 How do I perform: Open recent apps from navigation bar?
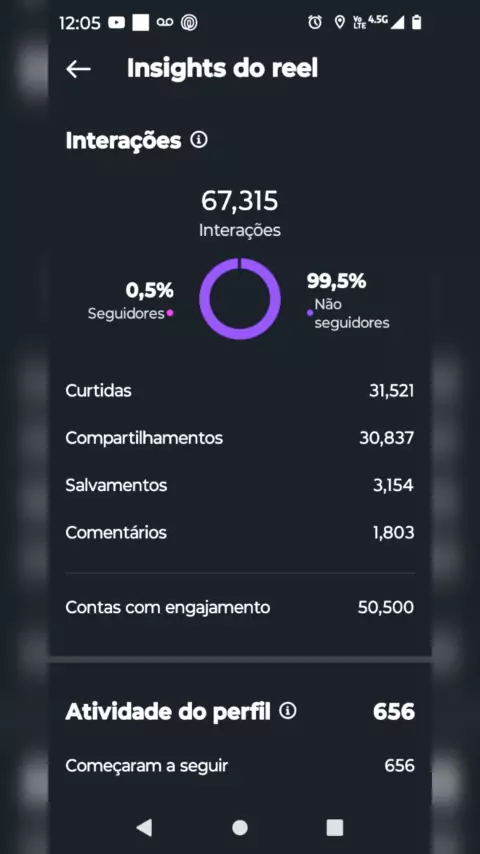pyautogui.click(x=335, y=827)
